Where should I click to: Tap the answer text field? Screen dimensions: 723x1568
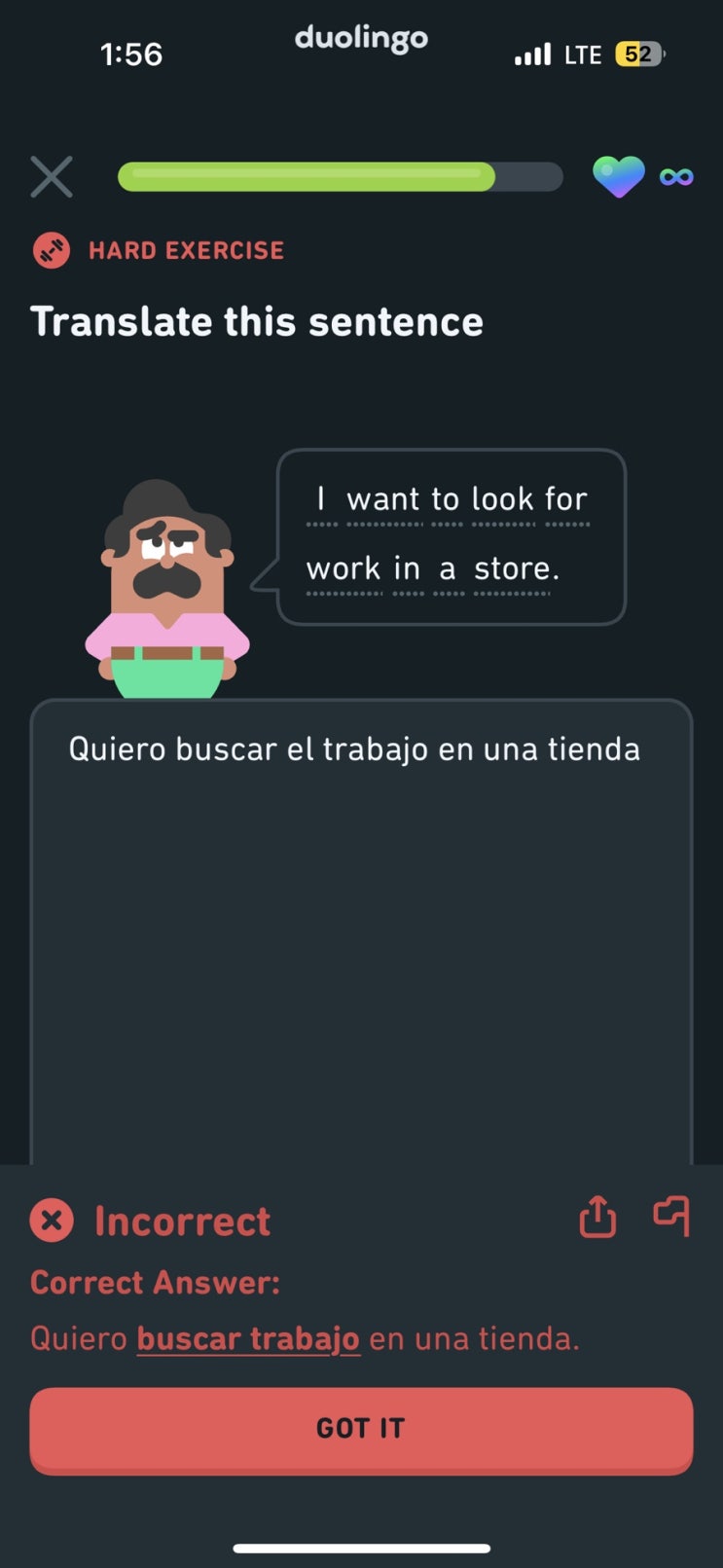coord(361,925)
